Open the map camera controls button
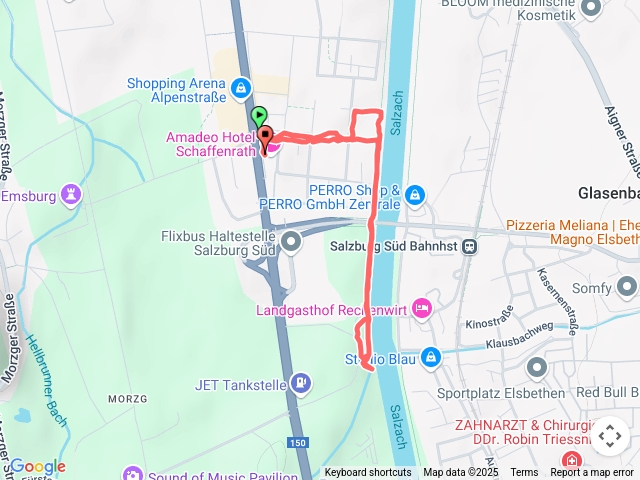640x480 pixels. (x=609, y=436)
